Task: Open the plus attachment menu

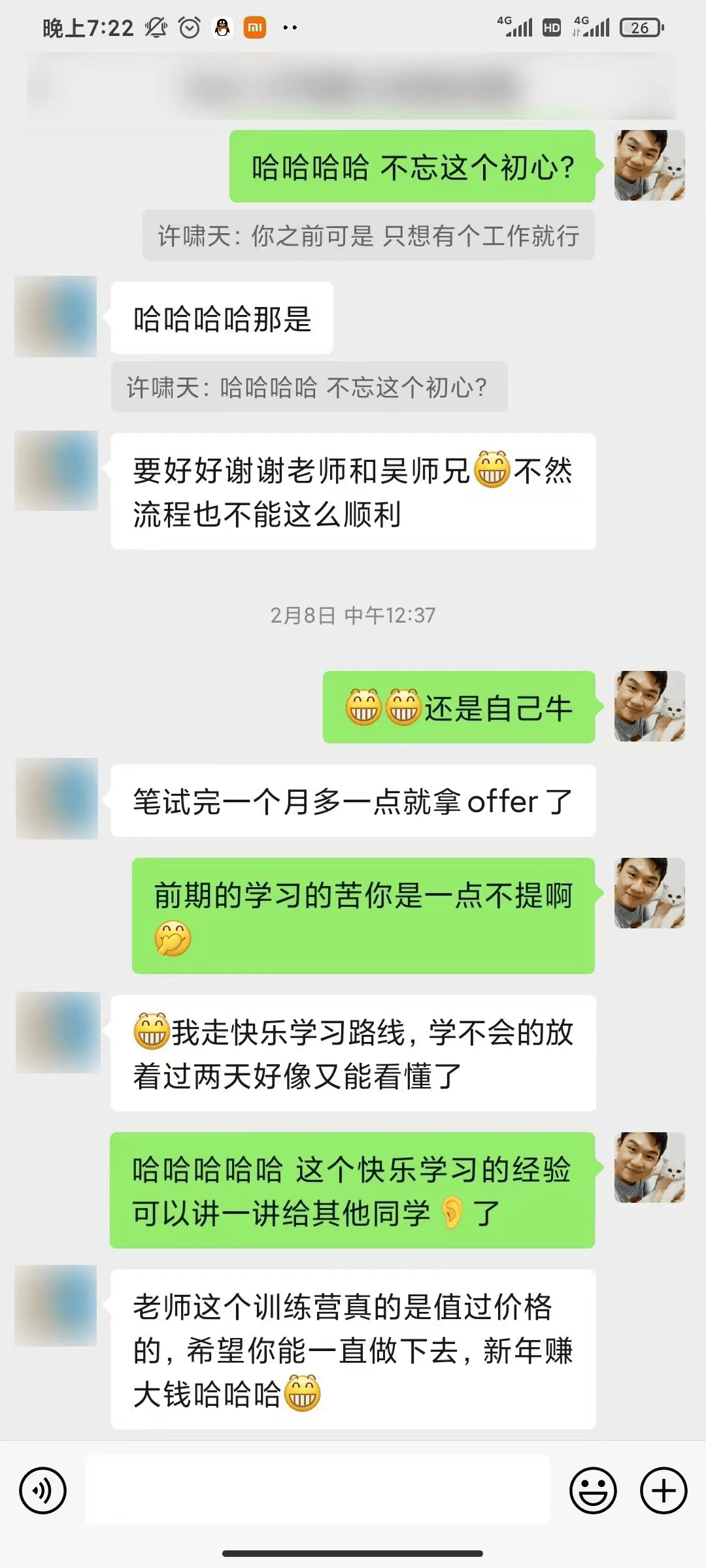Action: [x=664, y=1491]
